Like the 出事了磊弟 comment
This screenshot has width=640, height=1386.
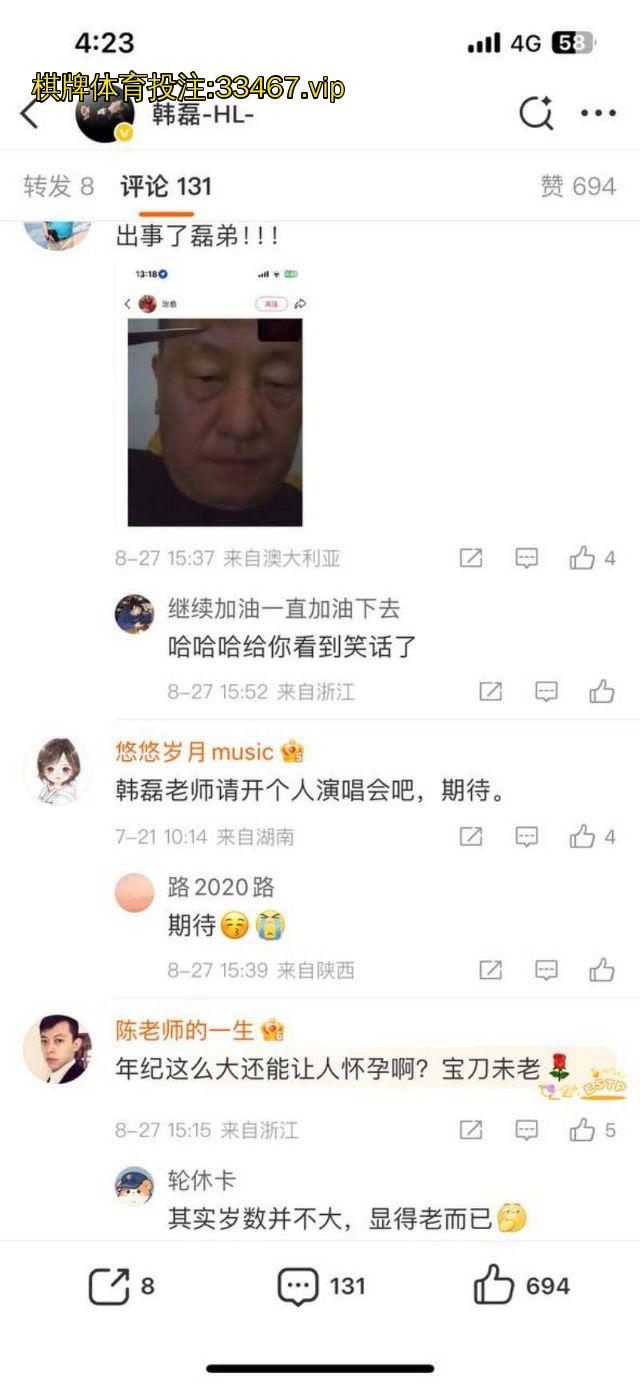(583, 558)
